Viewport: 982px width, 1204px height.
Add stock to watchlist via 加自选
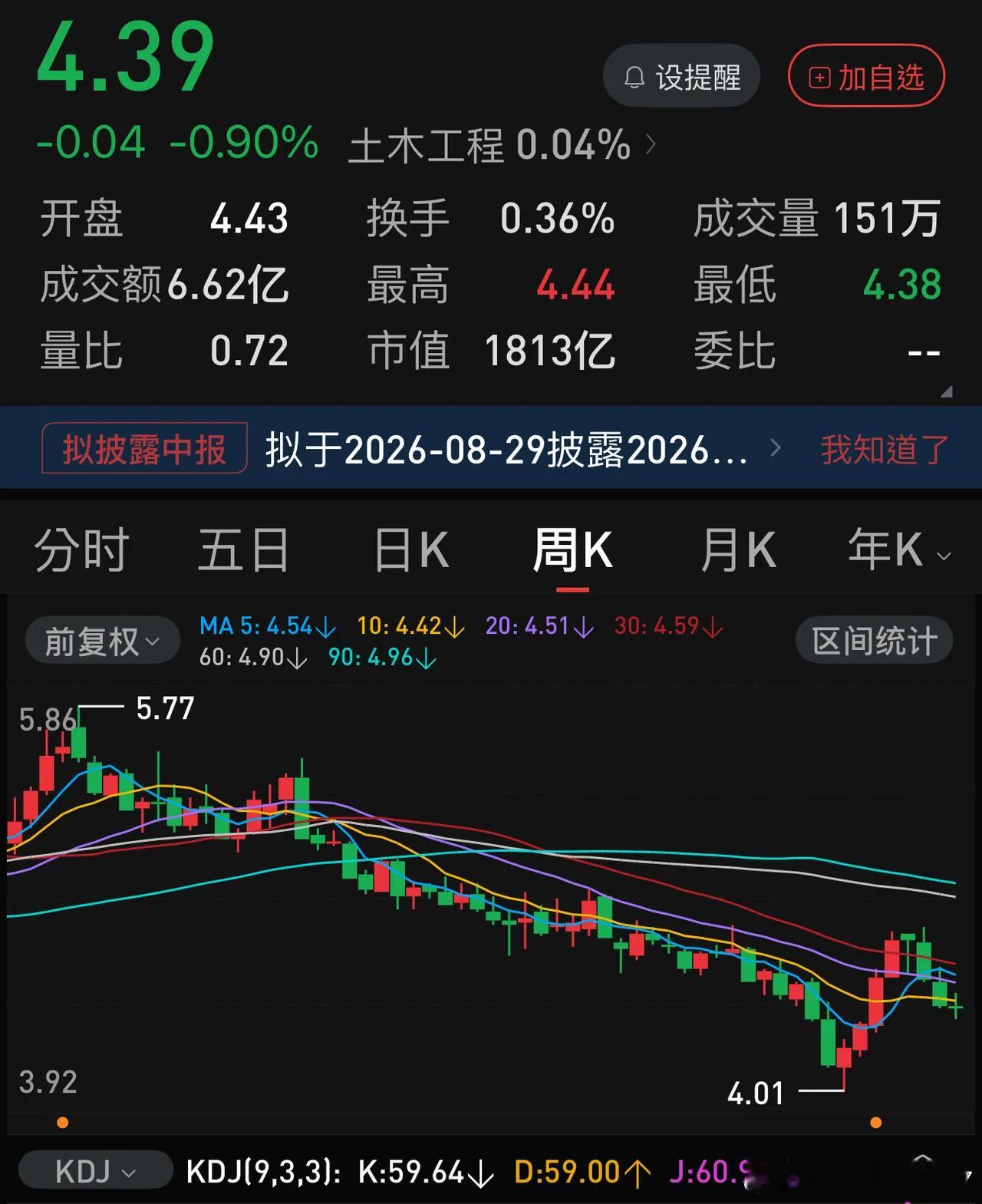(x=866, y=77)
